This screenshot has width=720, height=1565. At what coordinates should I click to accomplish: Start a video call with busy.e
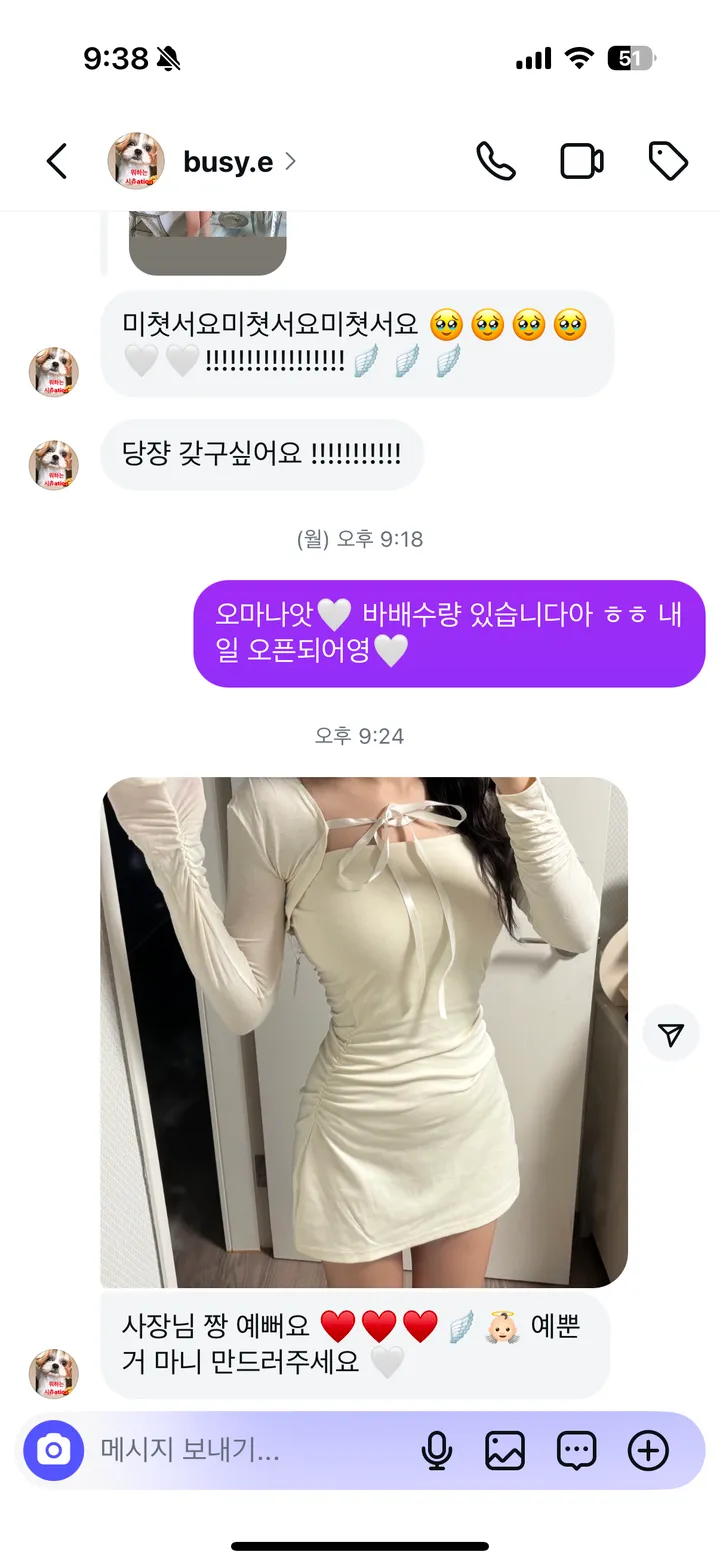tap(581, 161)
